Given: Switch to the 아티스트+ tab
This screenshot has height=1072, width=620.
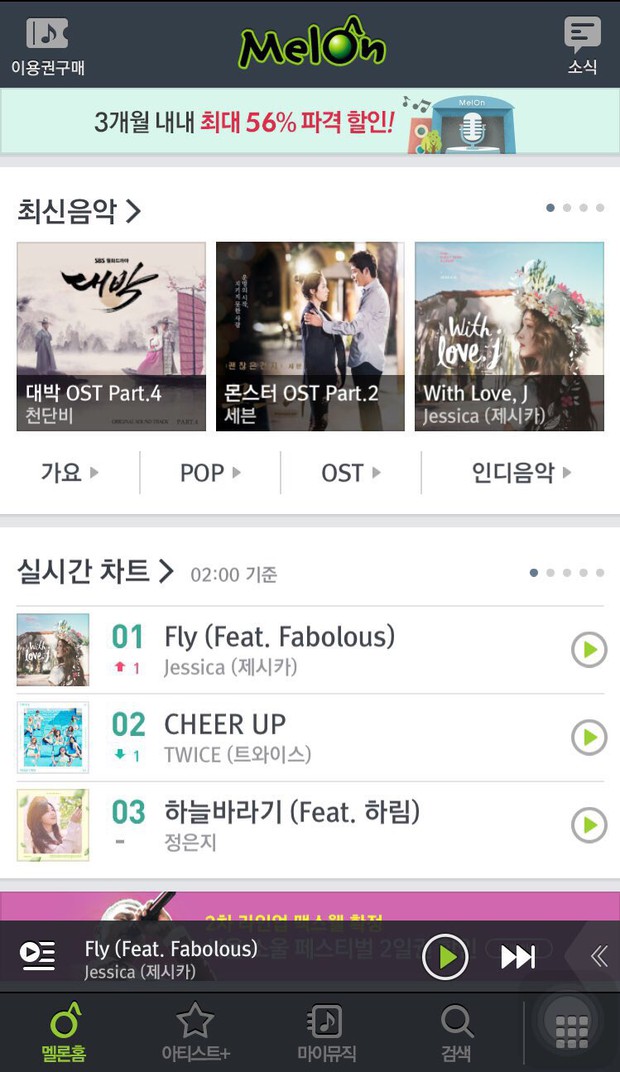Looking at the screenshot, I should pyautogui.click(x=195, y=1033).
